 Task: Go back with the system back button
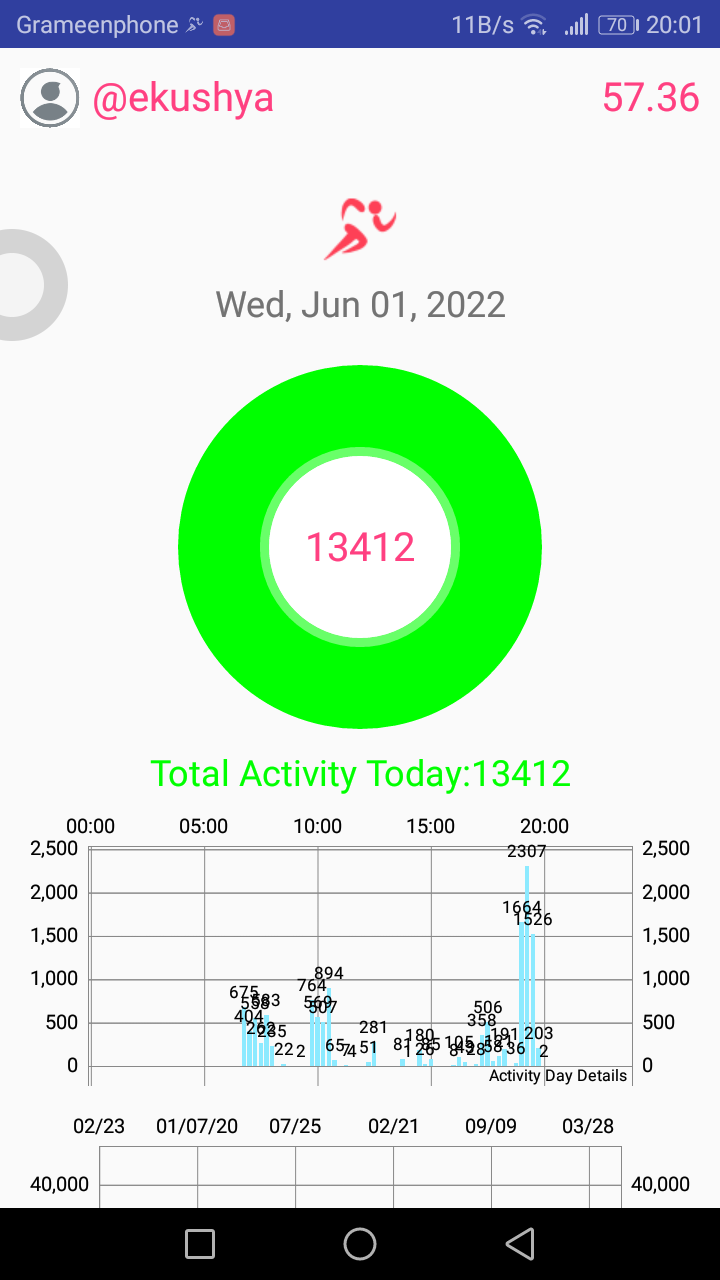tap(519, 1243)
